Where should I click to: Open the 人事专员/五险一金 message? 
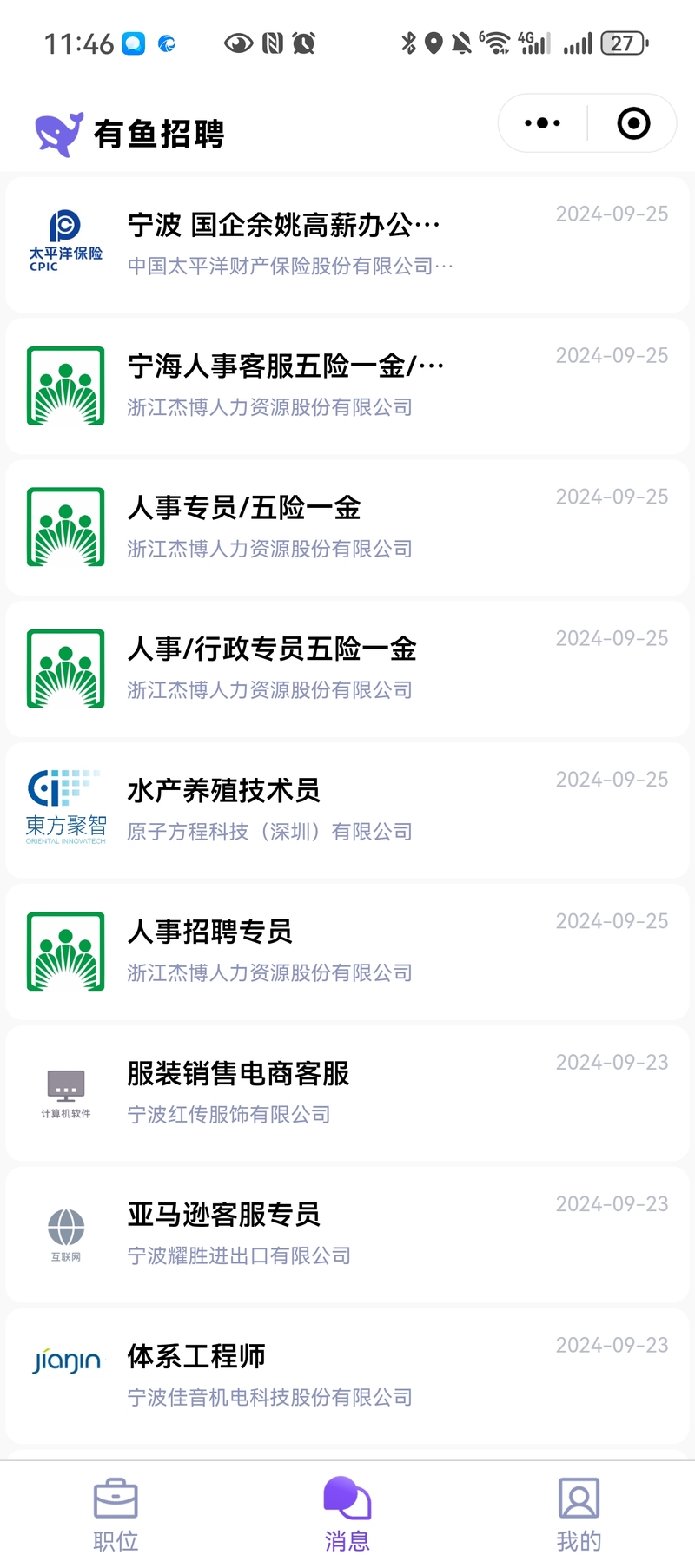point(347,527)
